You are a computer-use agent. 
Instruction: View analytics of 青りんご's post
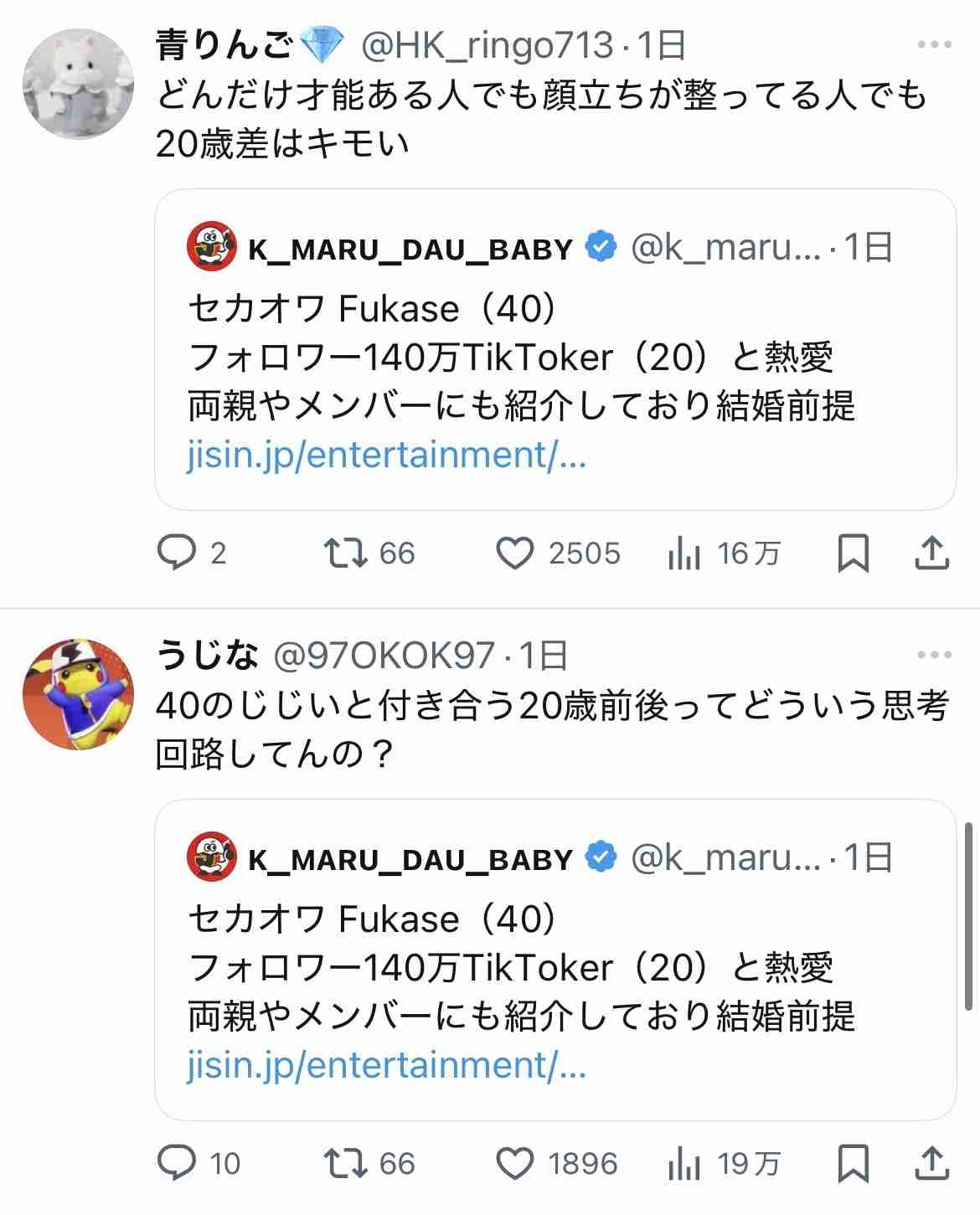[684, 553]
